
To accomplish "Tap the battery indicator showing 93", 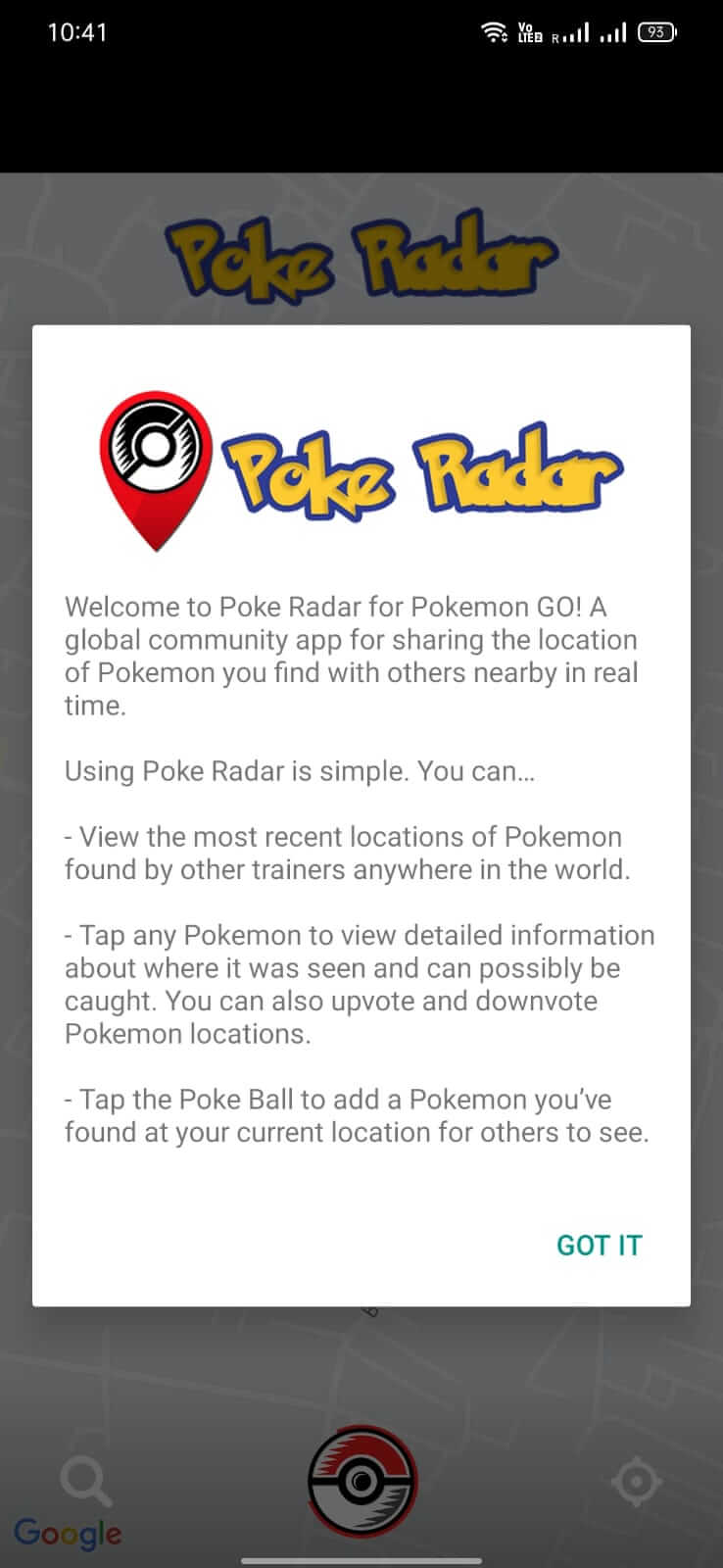I will click(657, 31).
